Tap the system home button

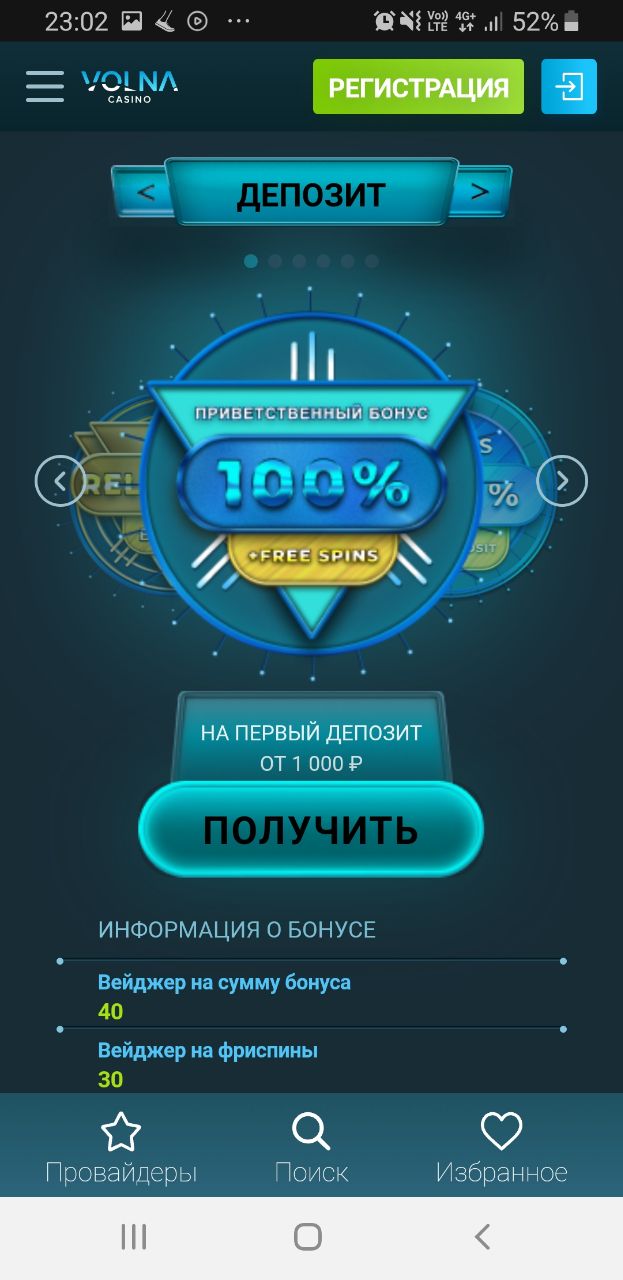308,1237
